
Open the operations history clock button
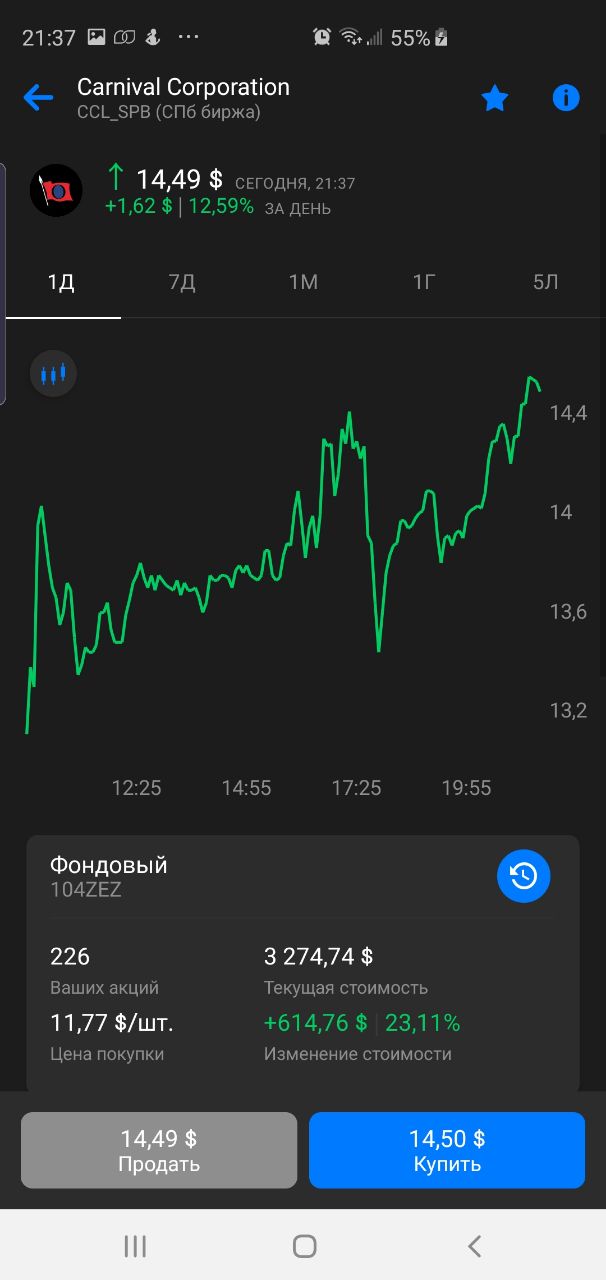[524, 876]
